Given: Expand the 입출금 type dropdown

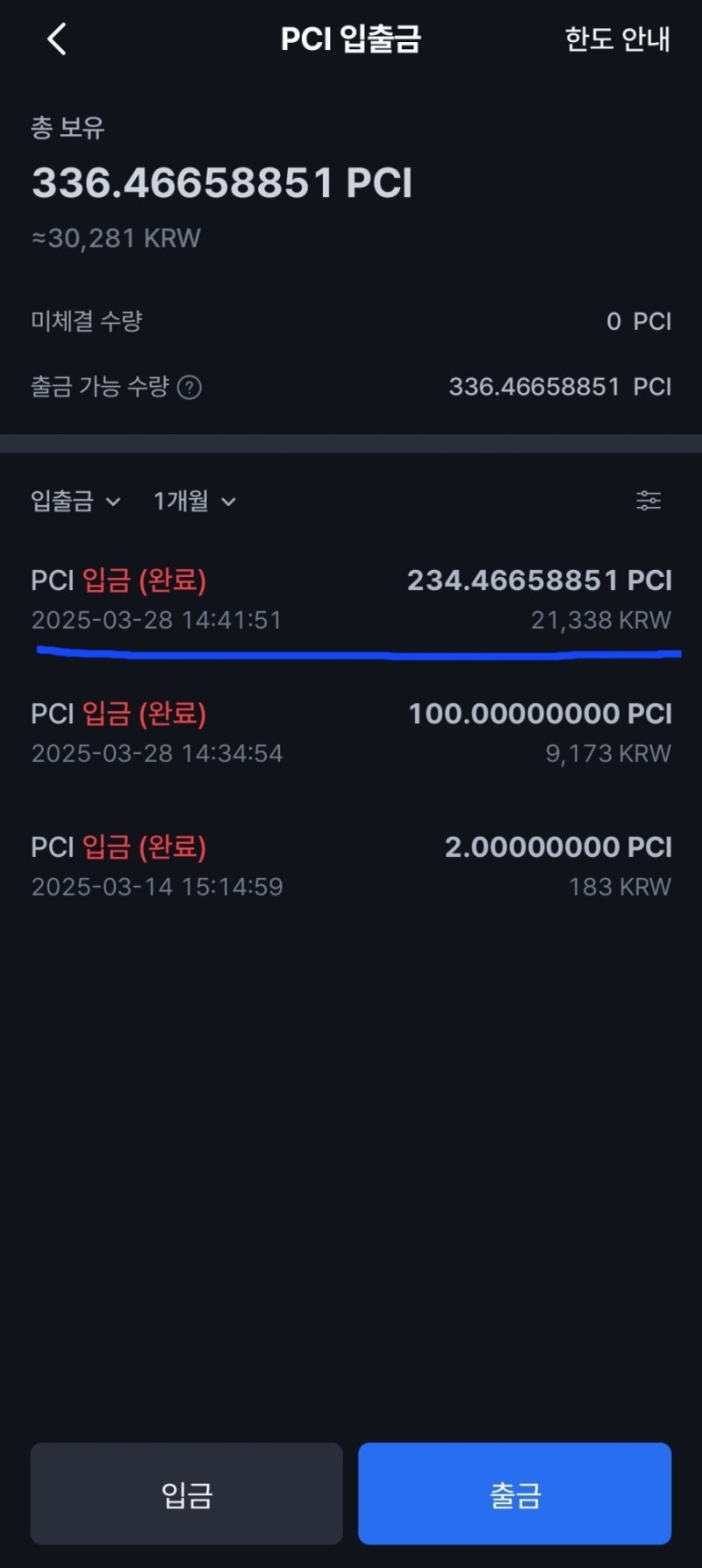Looking at the screenshot, I should [x=75, y=501].
